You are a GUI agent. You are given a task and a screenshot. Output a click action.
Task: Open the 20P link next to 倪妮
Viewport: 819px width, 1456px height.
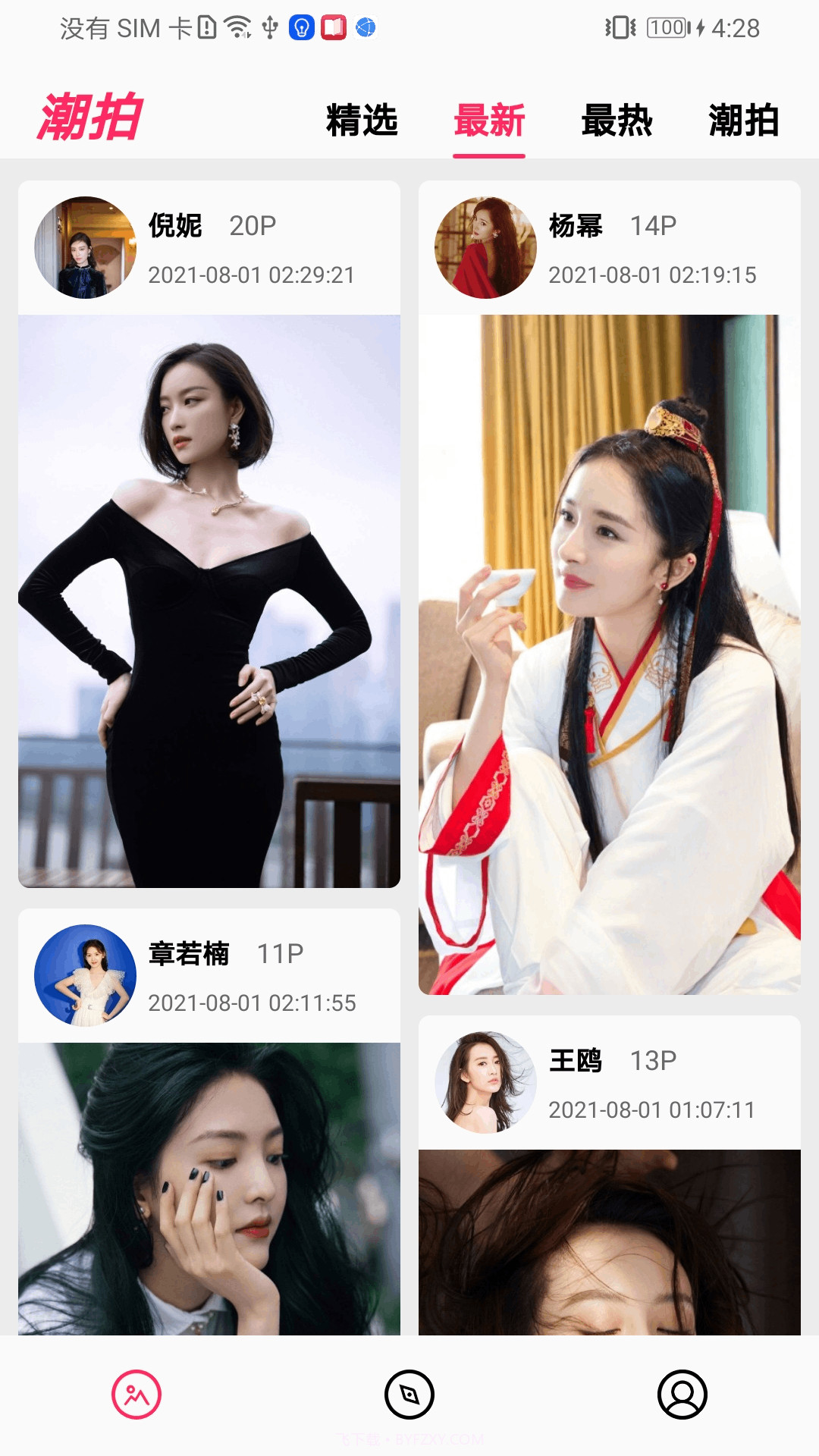253,224
